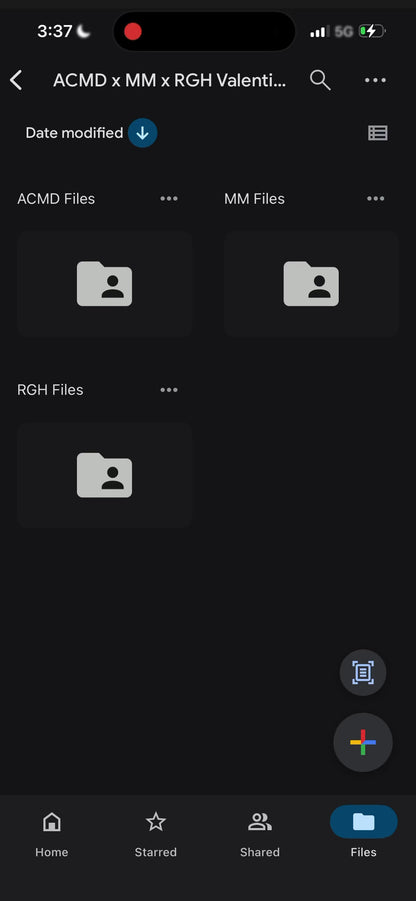Change the Date modified sort option
416x901 pixels.
click(x=74, y=133)
